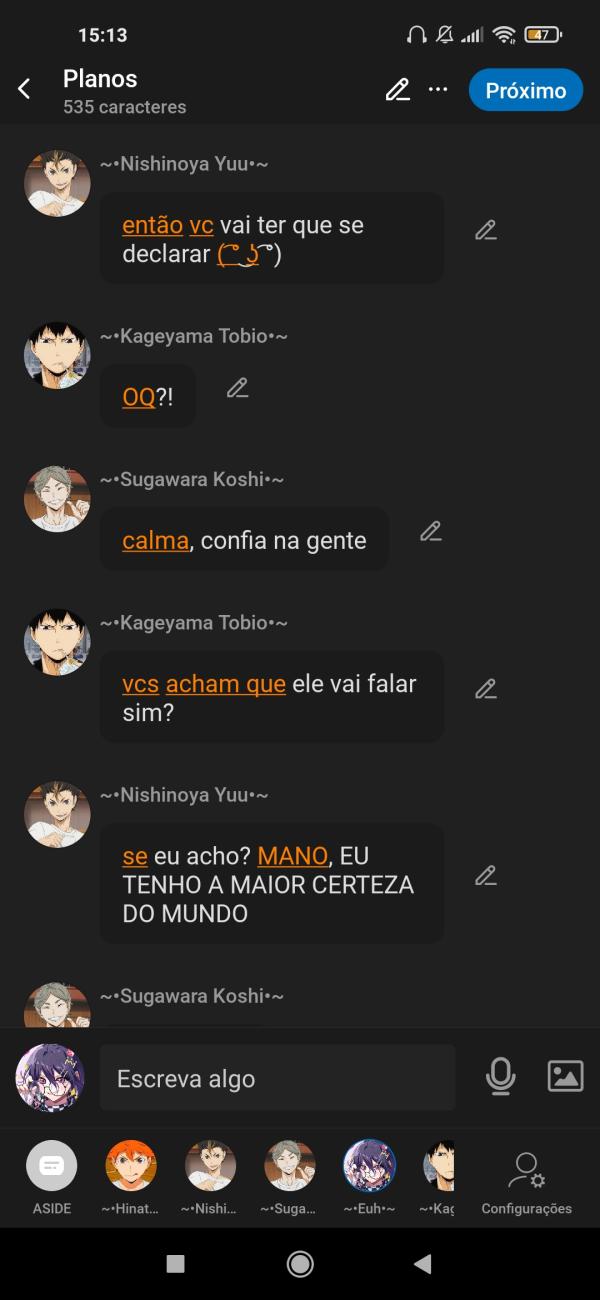Choose the Euh character

point(369,1166)
